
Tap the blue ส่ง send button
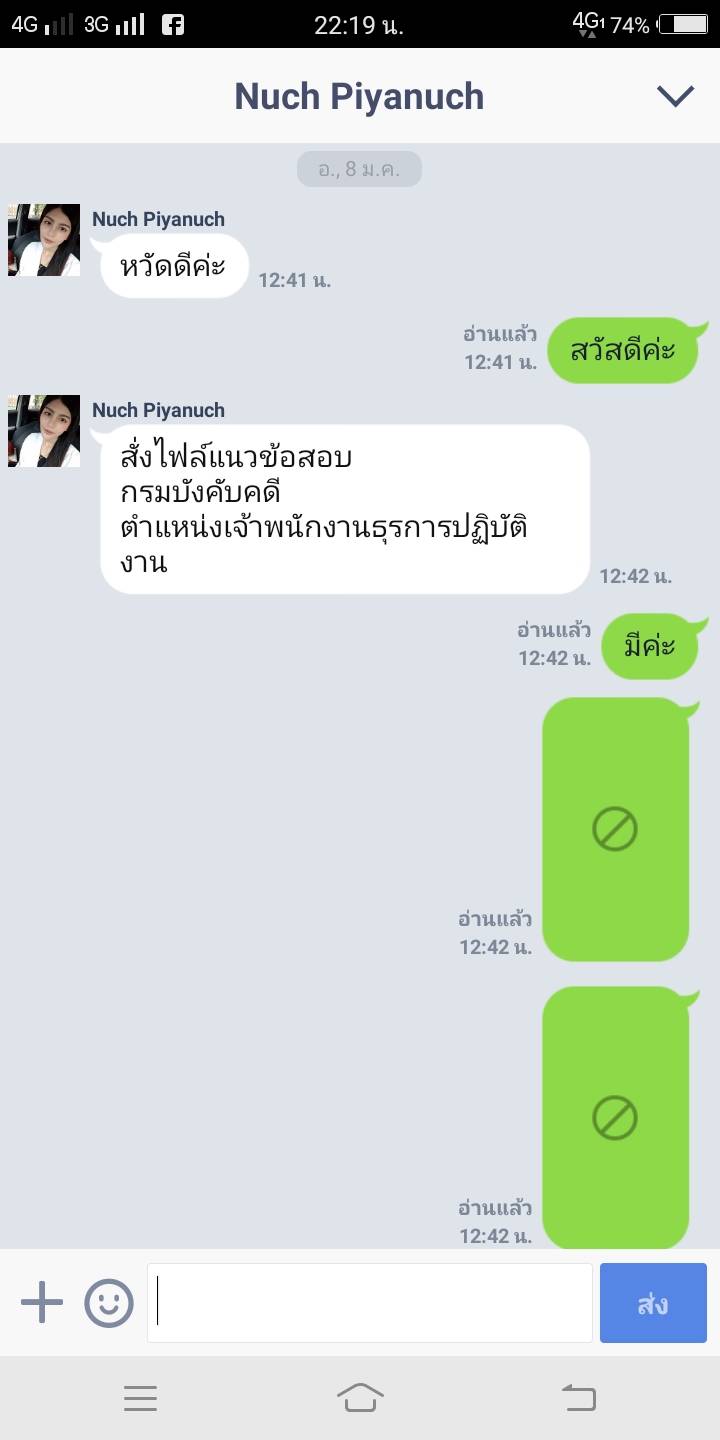point(653,1303)
